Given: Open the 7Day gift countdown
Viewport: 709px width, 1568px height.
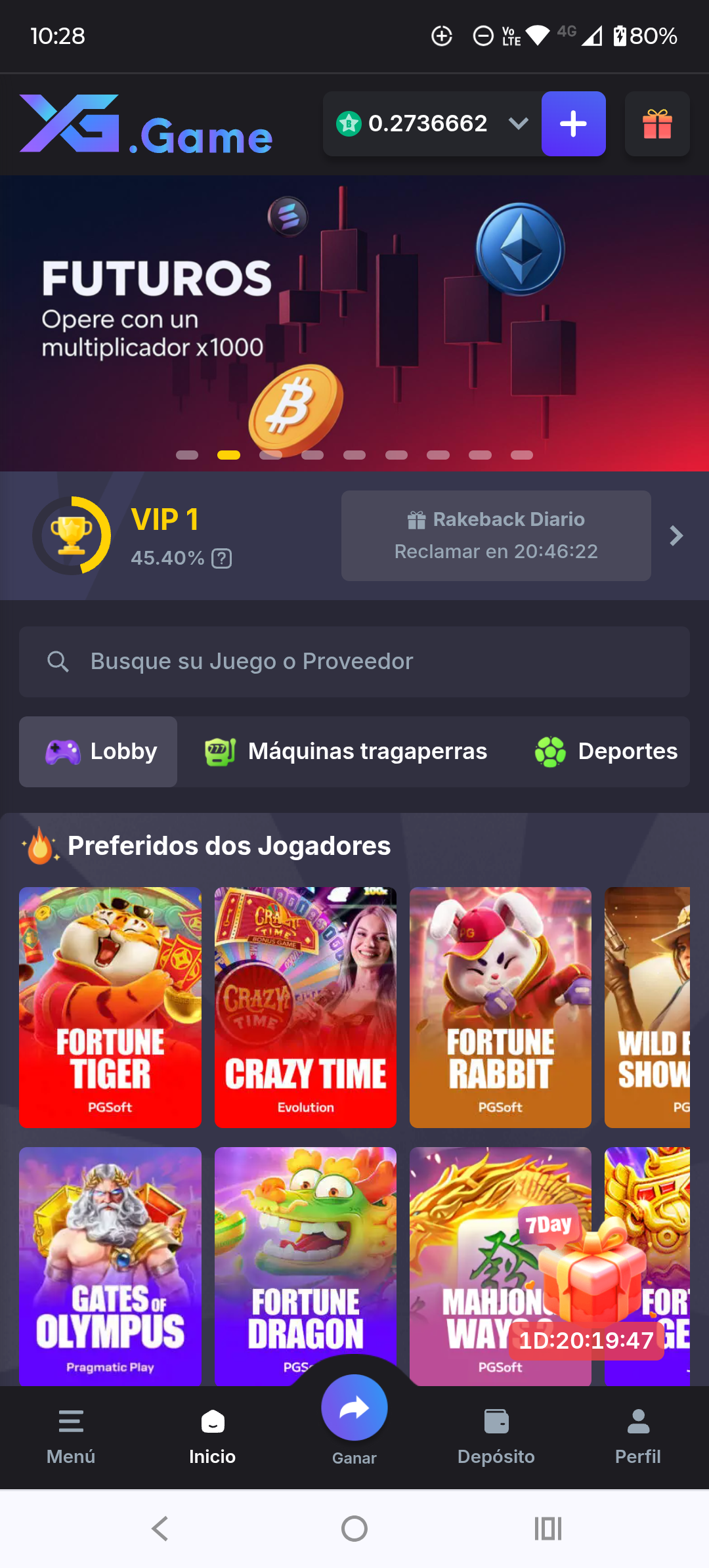Looking at the screenshot, I should tap(588, 1280).
